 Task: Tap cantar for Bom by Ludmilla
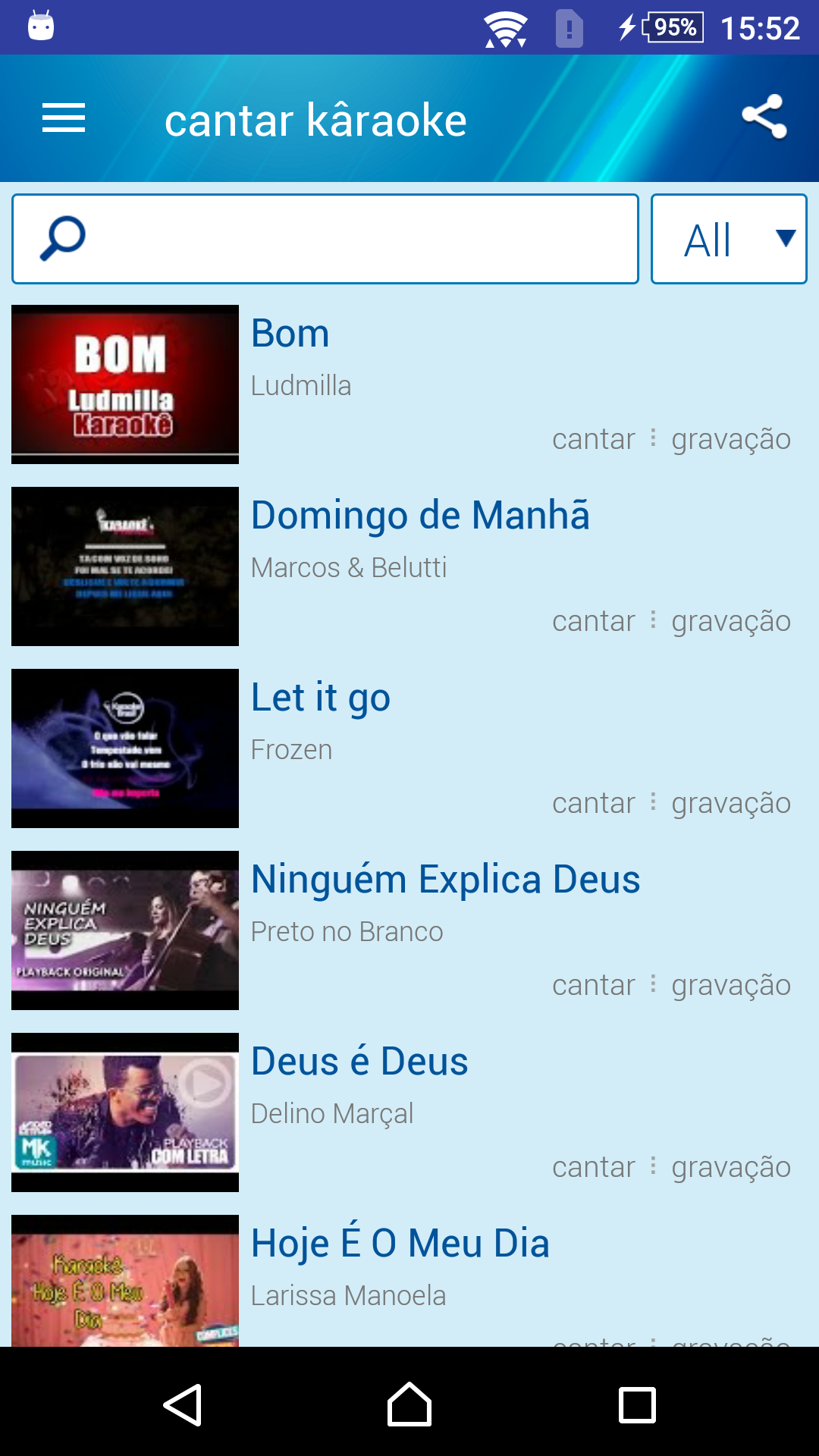click(593, 439)
